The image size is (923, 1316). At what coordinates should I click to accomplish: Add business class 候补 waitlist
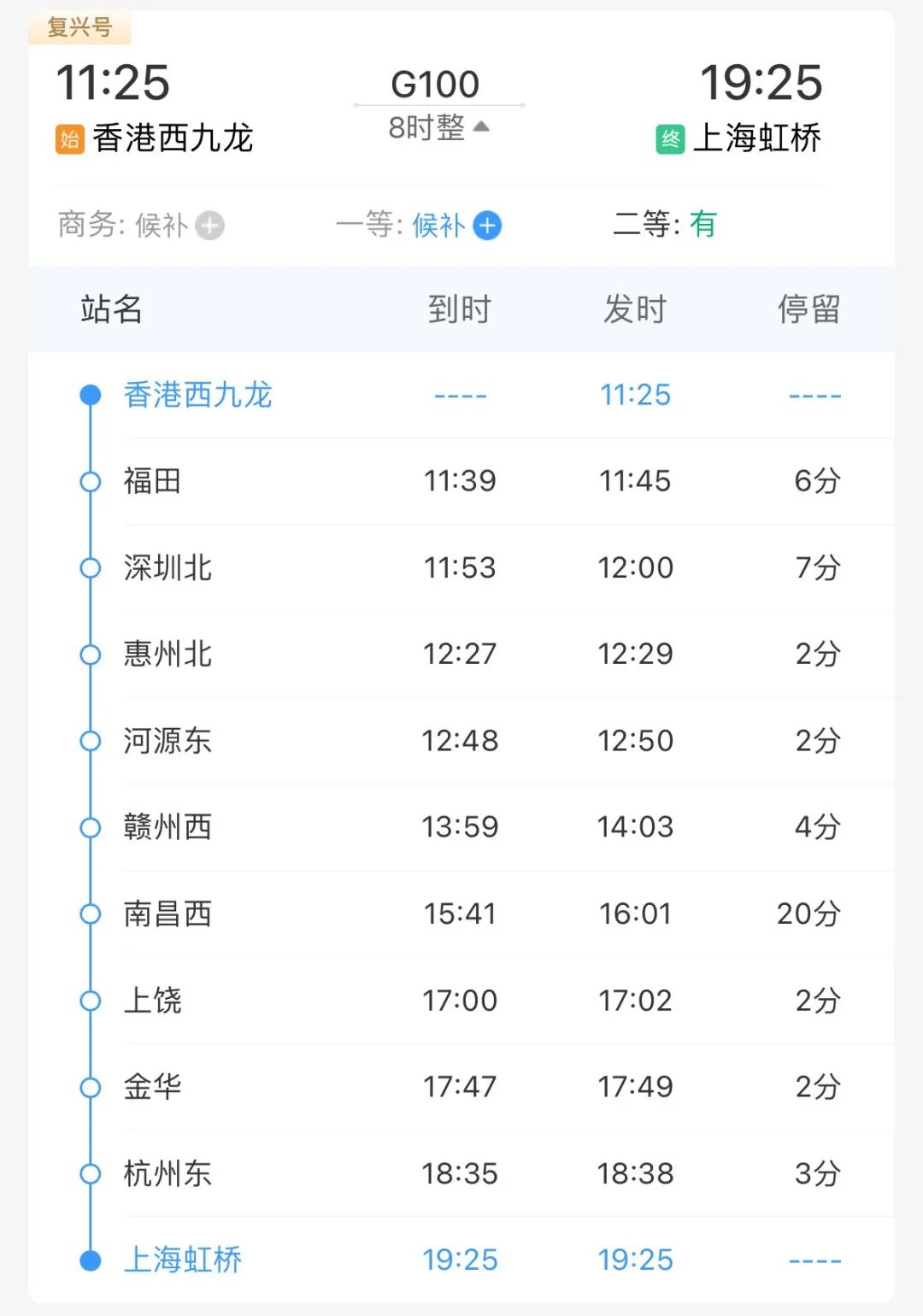[x=209, y=226]
